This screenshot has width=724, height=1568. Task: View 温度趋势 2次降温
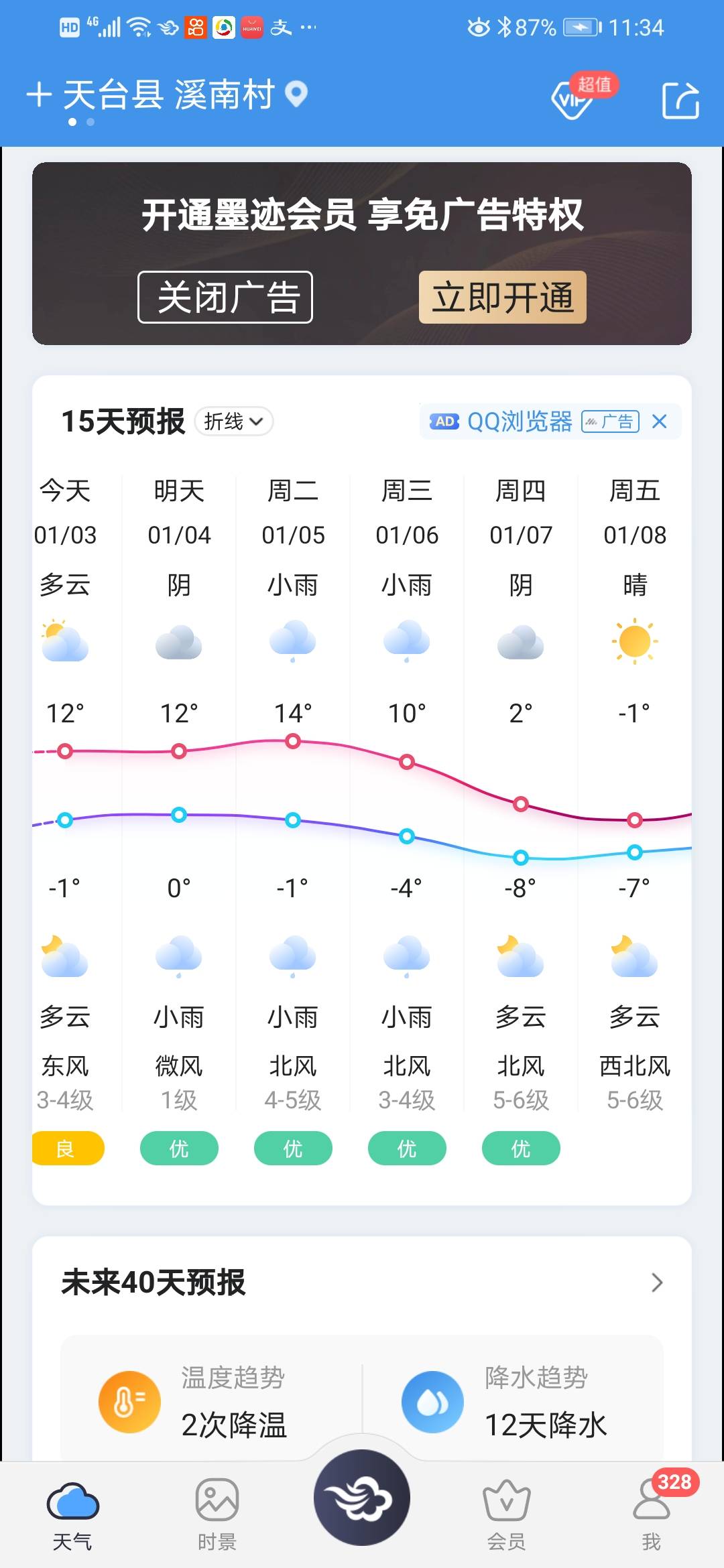point(211,1402)
